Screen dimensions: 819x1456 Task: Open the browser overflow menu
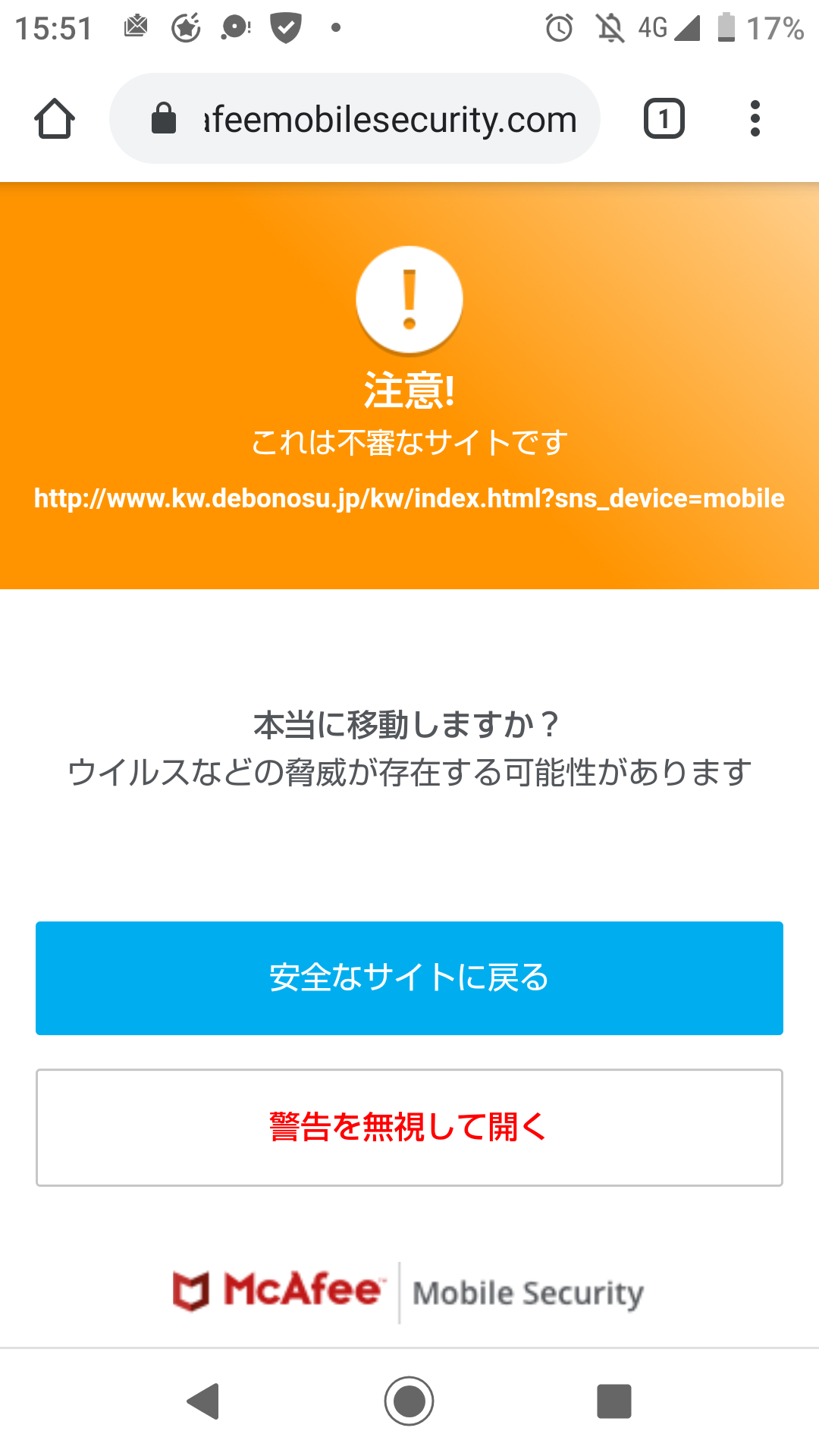click(754, 119)
